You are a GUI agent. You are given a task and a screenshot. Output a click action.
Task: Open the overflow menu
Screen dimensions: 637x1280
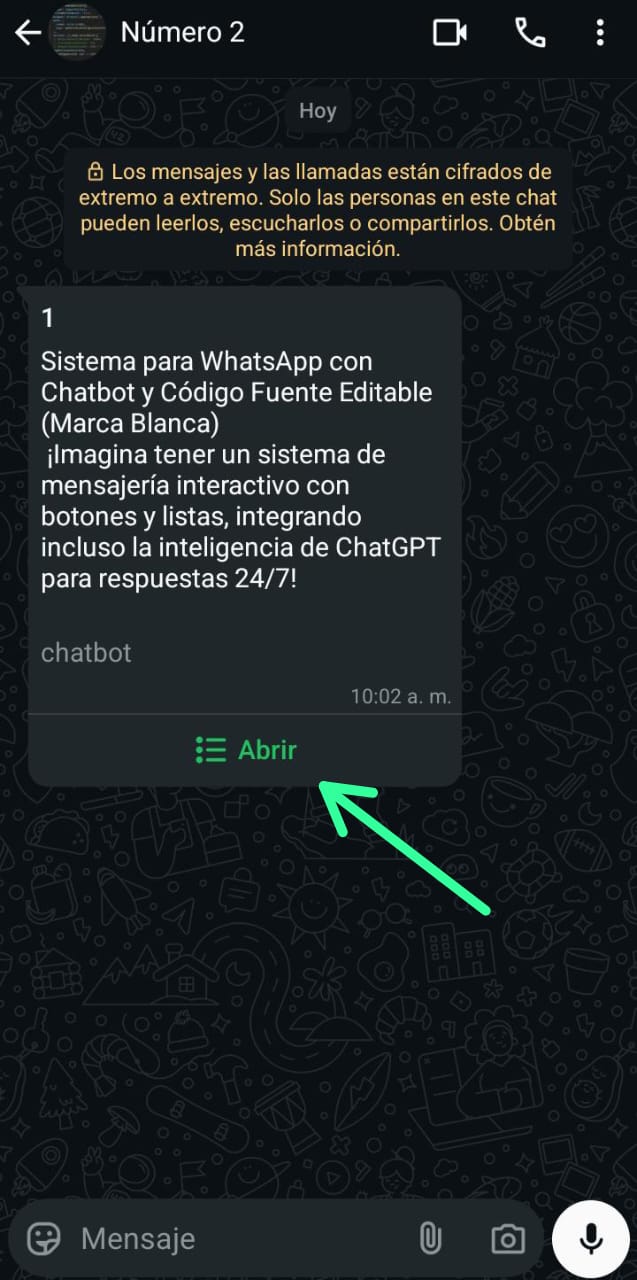click(x=600, y=33)
